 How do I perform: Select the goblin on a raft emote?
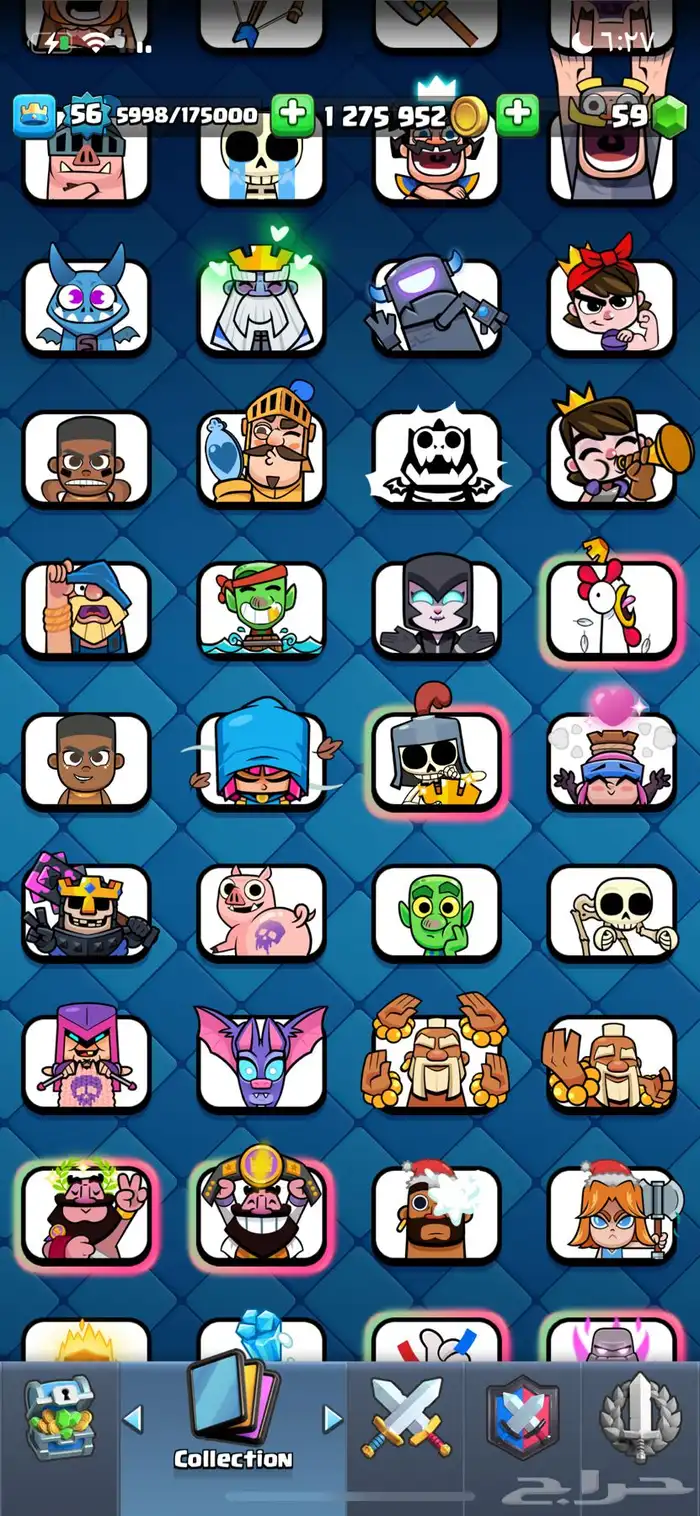[x=261, y=608]
